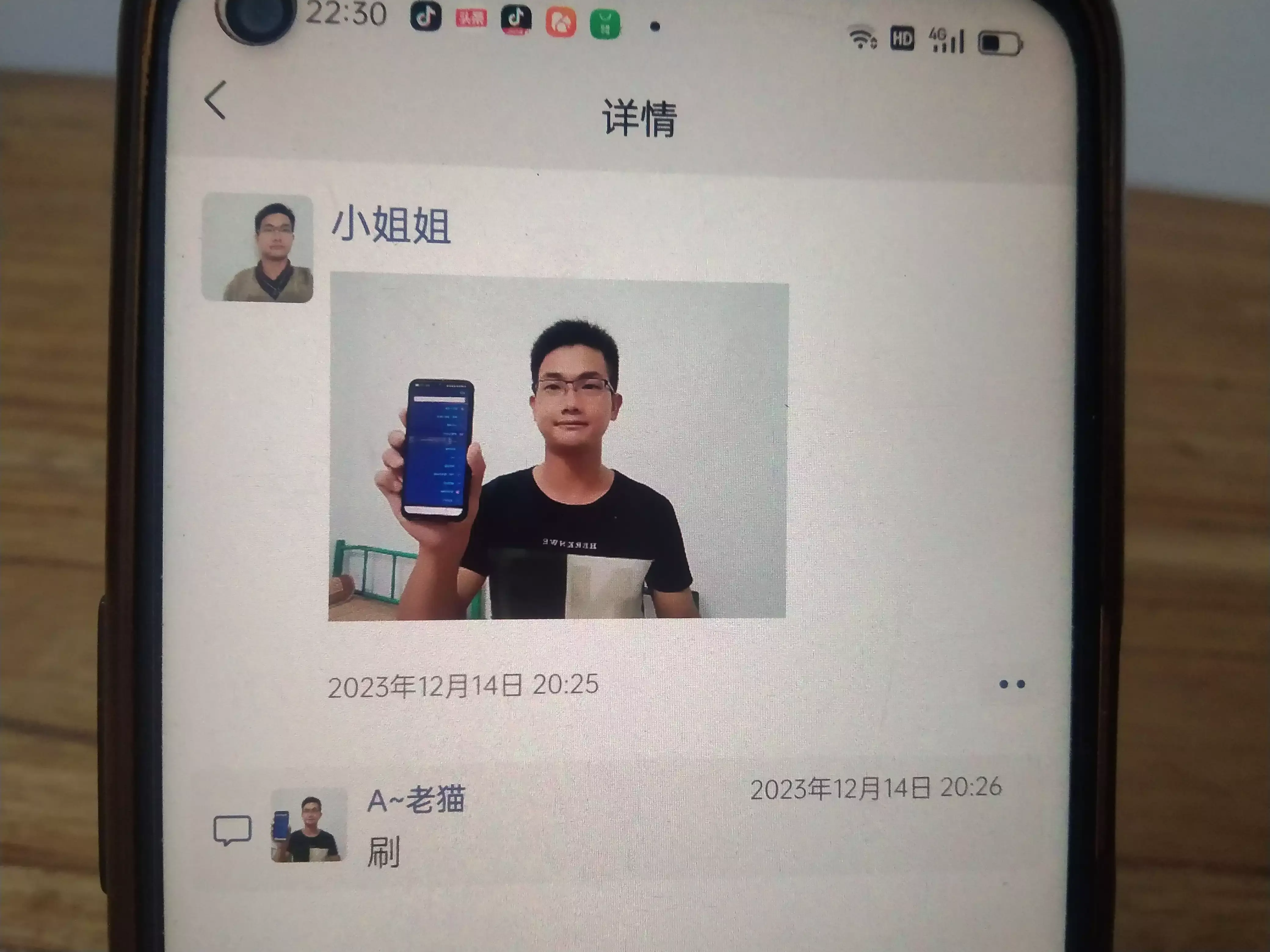The width and height of the screenshot is (1270, 952).
Task: Reply to the comment 刷
Action: click(x=383, y=852)
